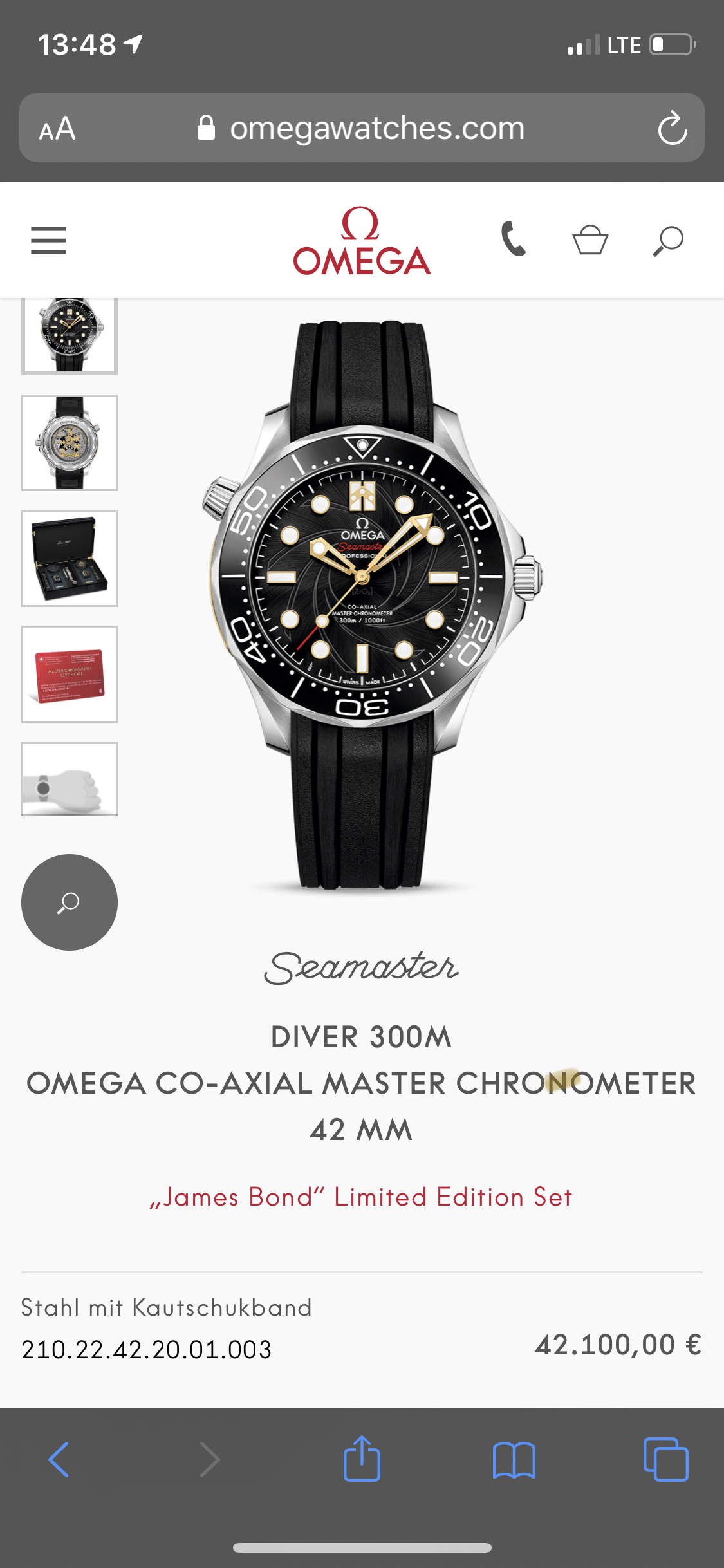The height and width of the screenshot is (1568, 724).
Task: Select the watch-on-wrist thumbnail
Action: click(x=70, y=780)
